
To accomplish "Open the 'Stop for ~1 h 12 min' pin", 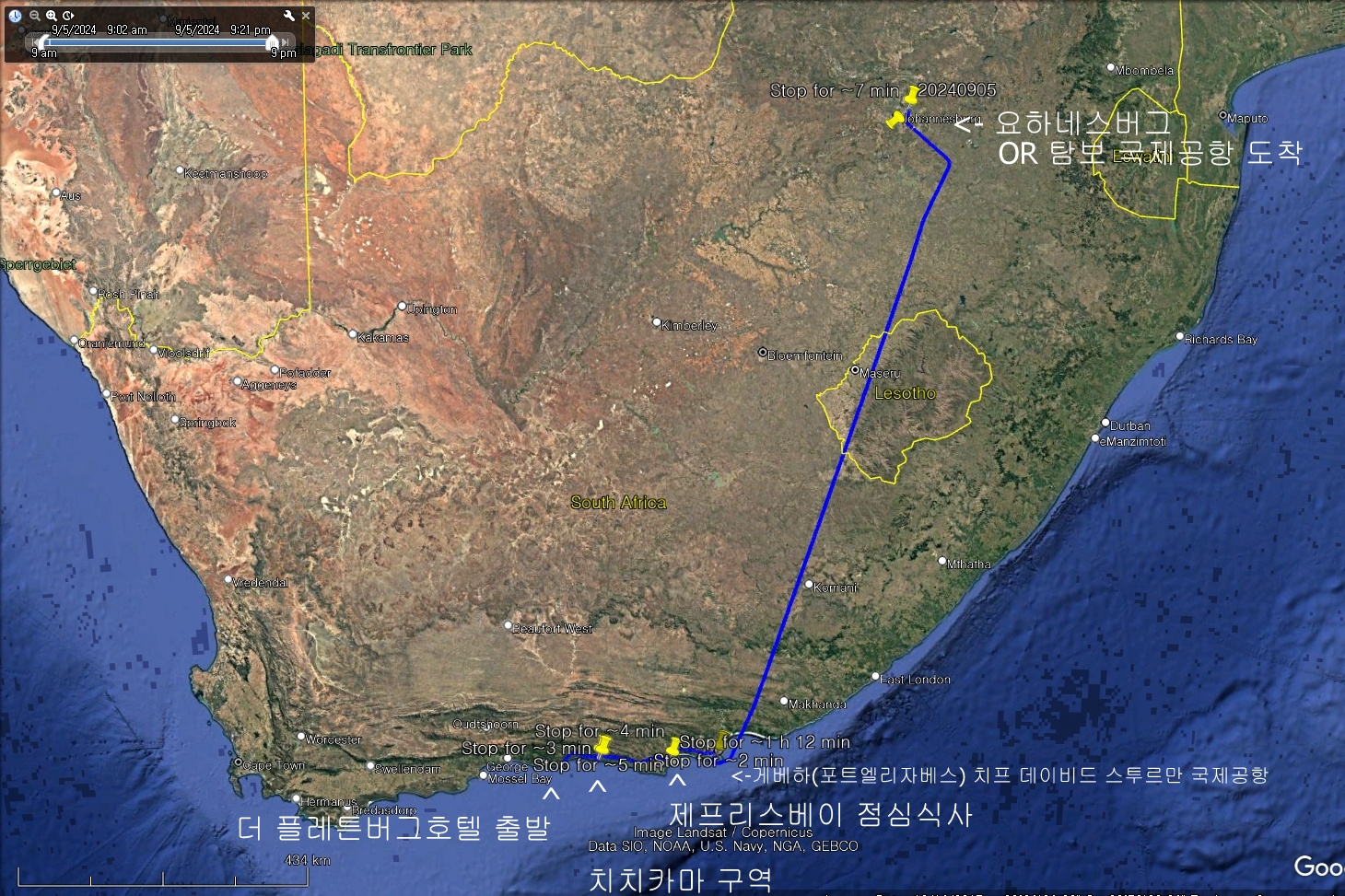I will tap(674, 746).
